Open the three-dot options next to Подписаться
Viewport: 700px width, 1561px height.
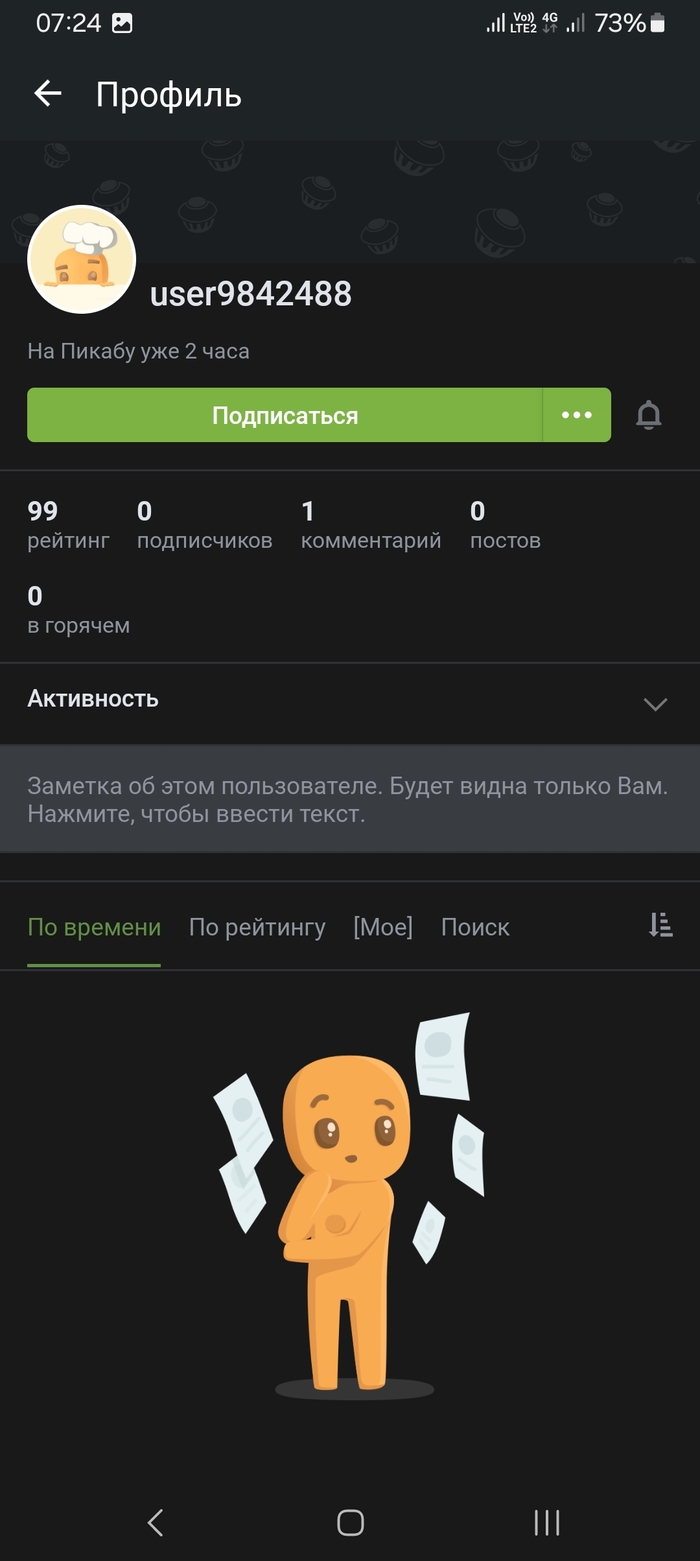[x=577, y=415]
